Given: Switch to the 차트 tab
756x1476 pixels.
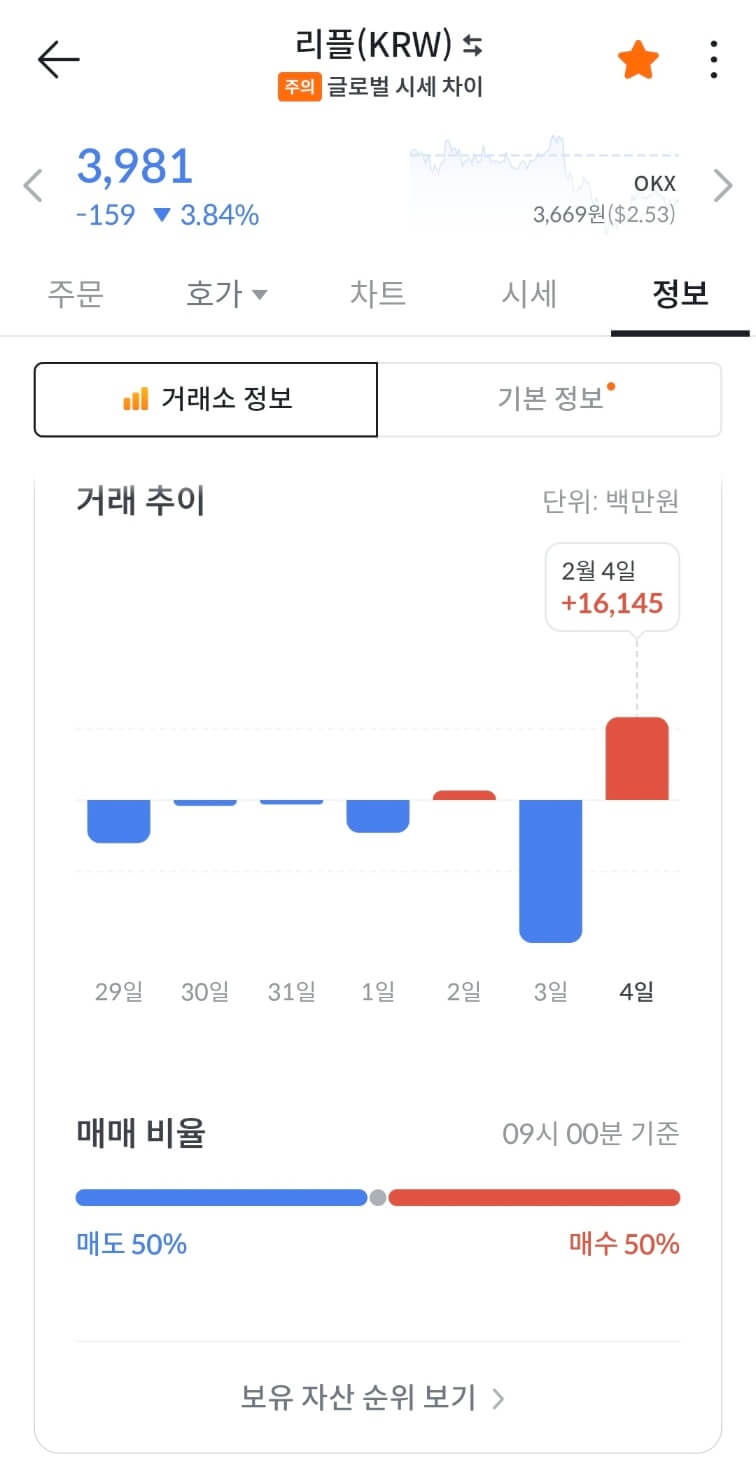Looking at the screenshot, I should (378, 294).
